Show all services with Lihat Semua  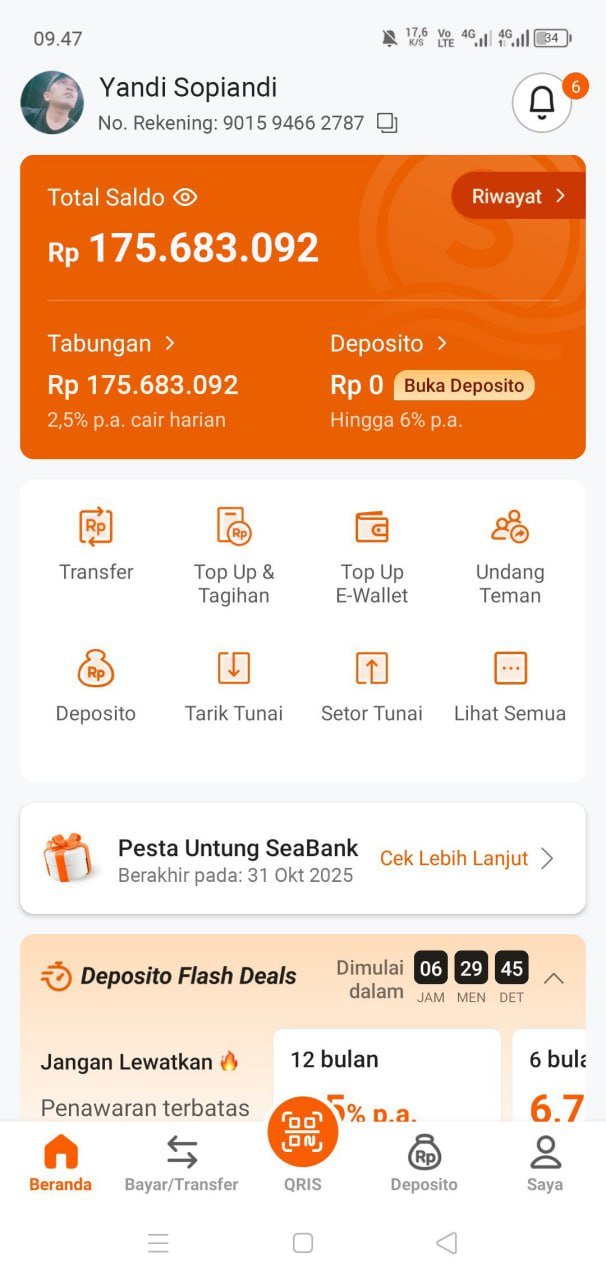click(x=510, y=686)
